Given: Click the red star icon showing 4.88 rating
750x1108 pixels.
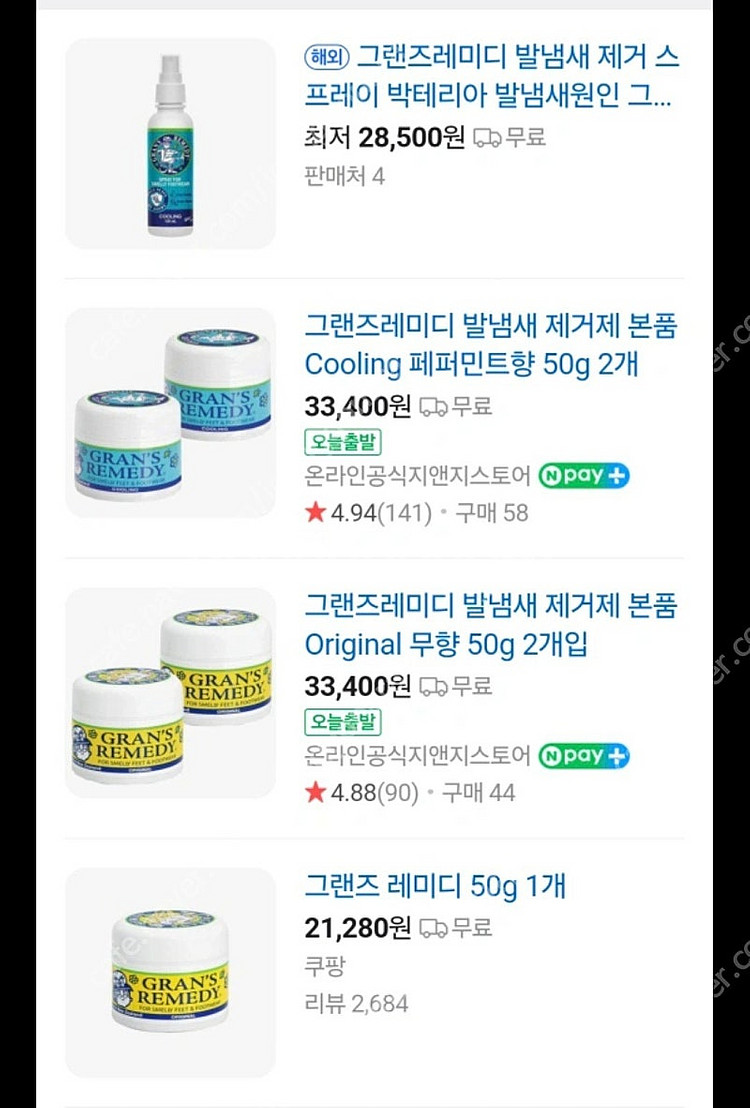Looking at the screenshot, I should point(316,794).
